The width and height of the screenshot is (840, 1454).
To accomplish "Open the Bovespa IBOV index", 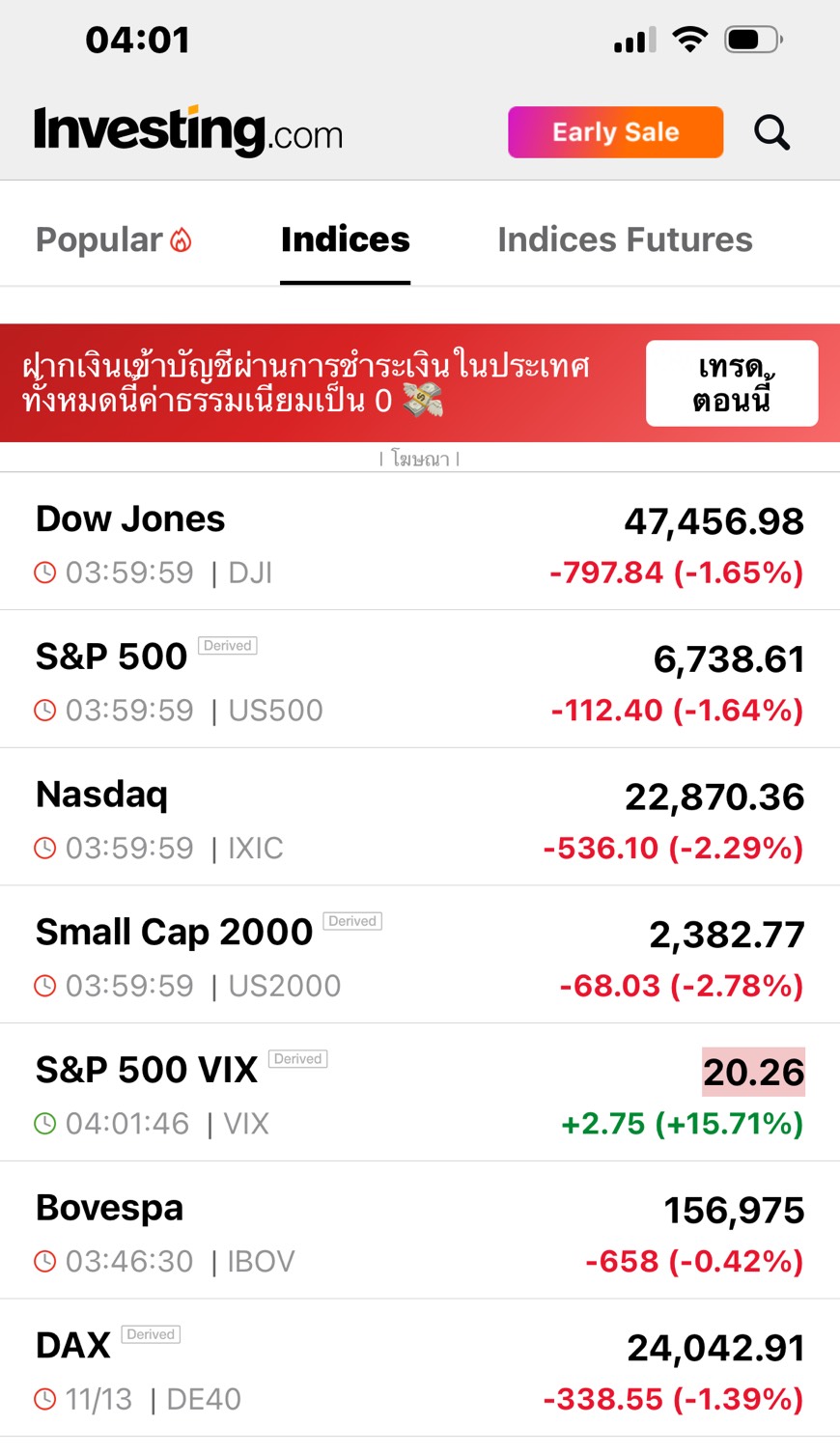I will (x=419, y=1232).
